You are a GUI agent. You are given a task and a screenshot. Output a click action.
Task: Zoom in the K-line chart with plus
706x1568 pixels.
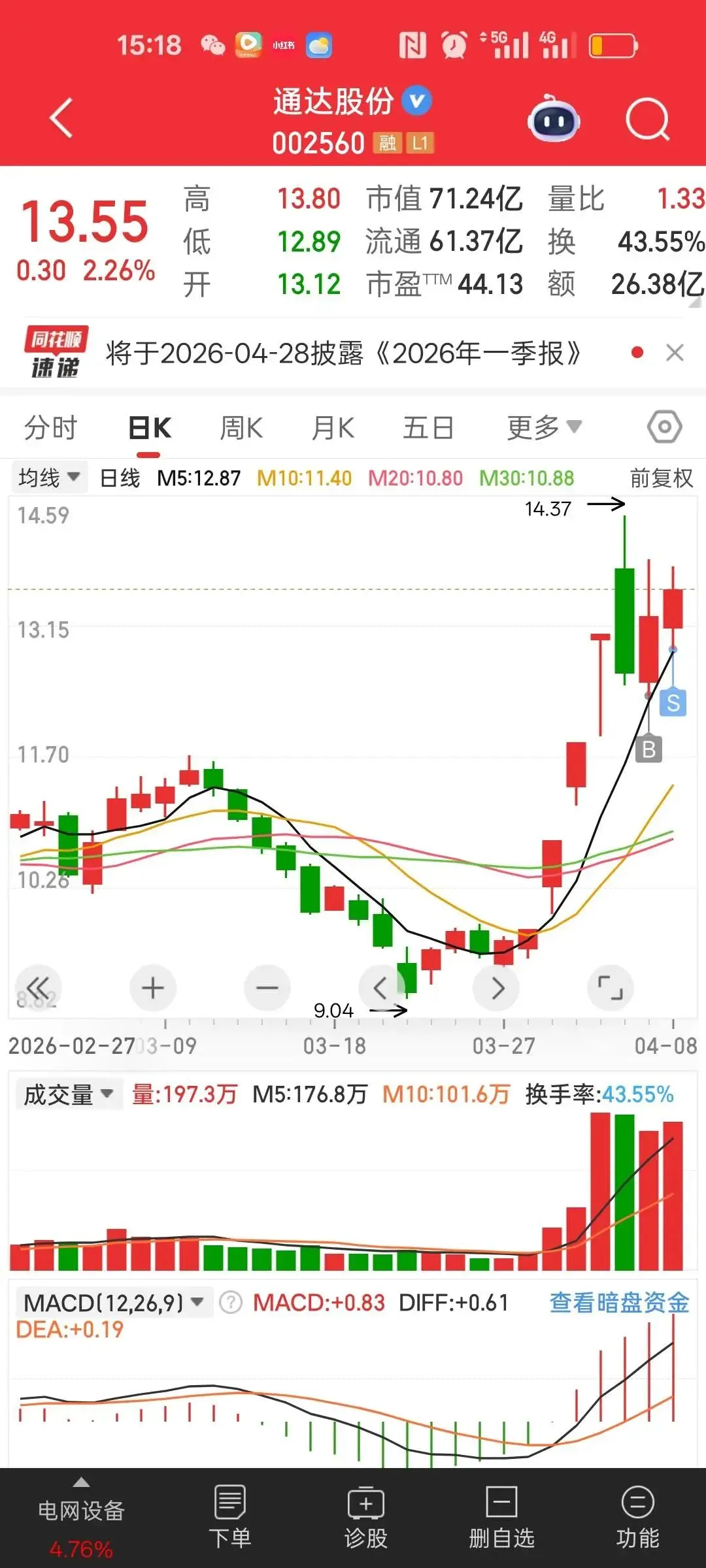(153, 988)
